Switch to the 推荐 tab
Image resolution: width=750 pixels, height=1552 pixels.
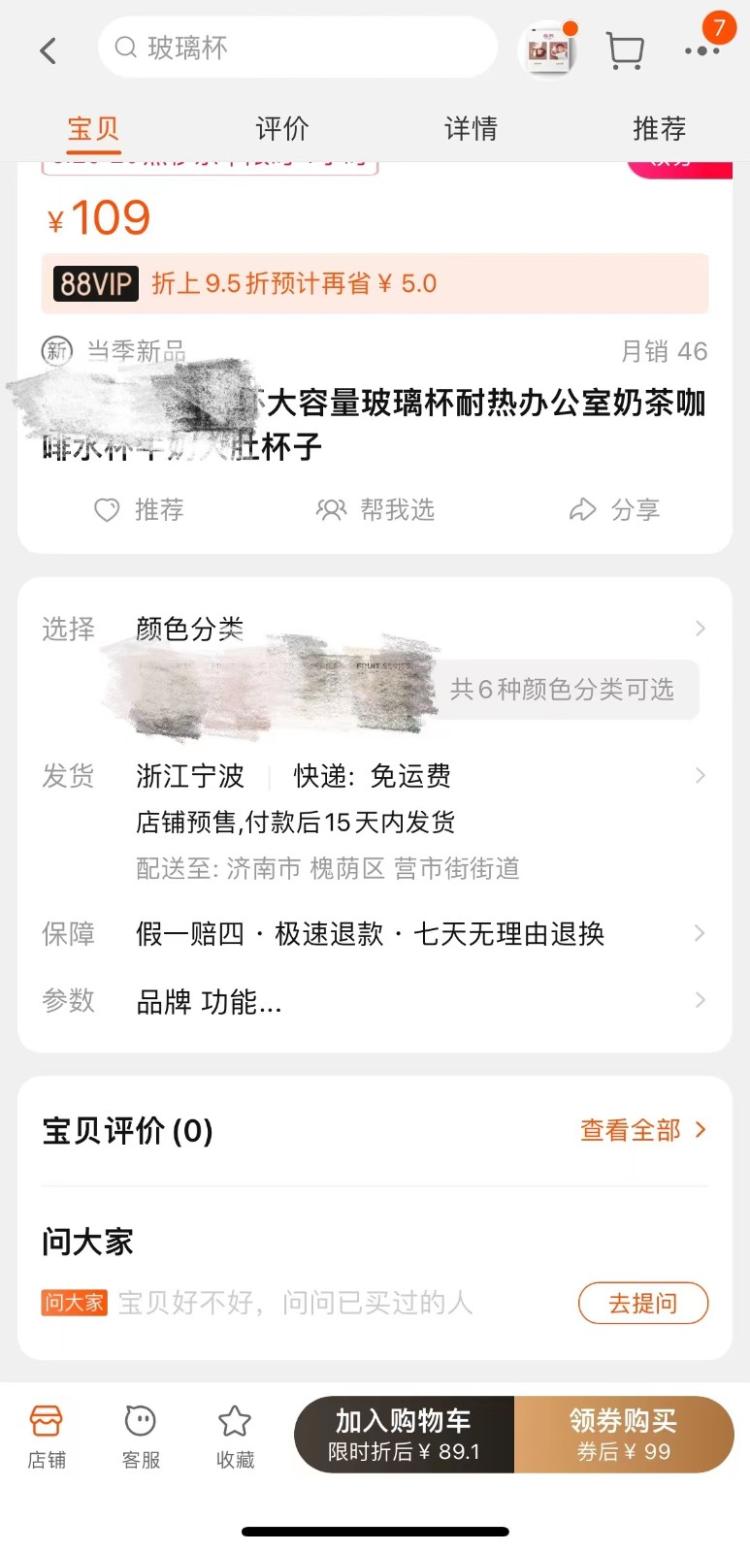point(659,128)
